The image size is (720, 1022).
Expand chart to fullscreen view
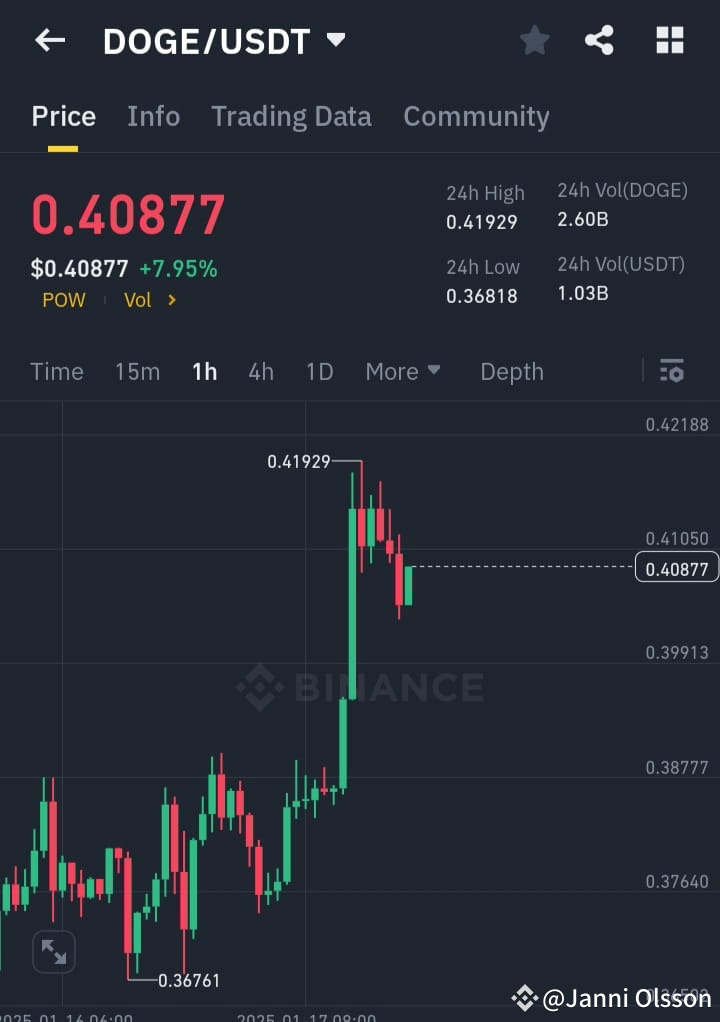53,951
